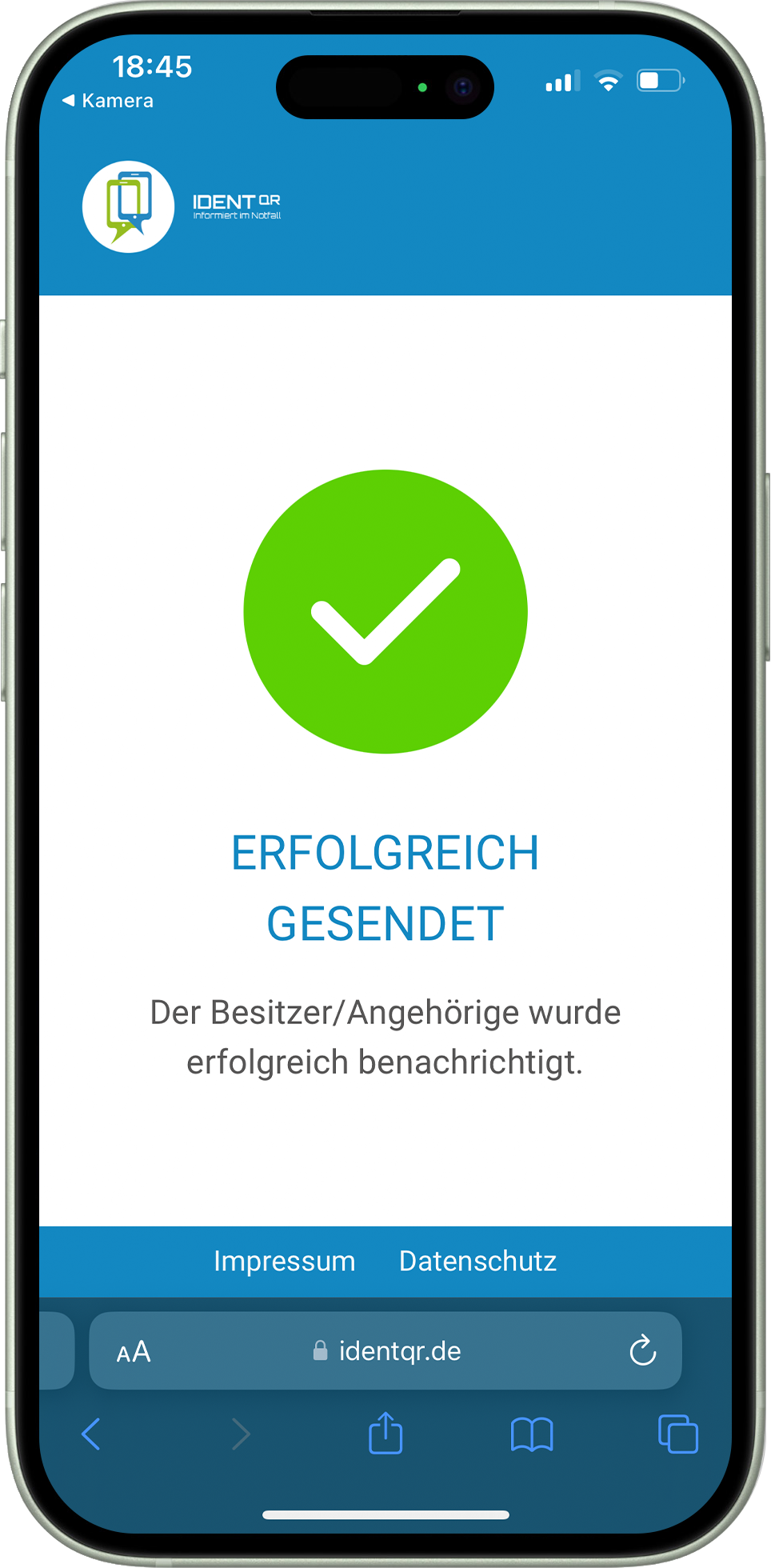
Task: Tap the identqr.de address bar
Action: (398, 1351)
